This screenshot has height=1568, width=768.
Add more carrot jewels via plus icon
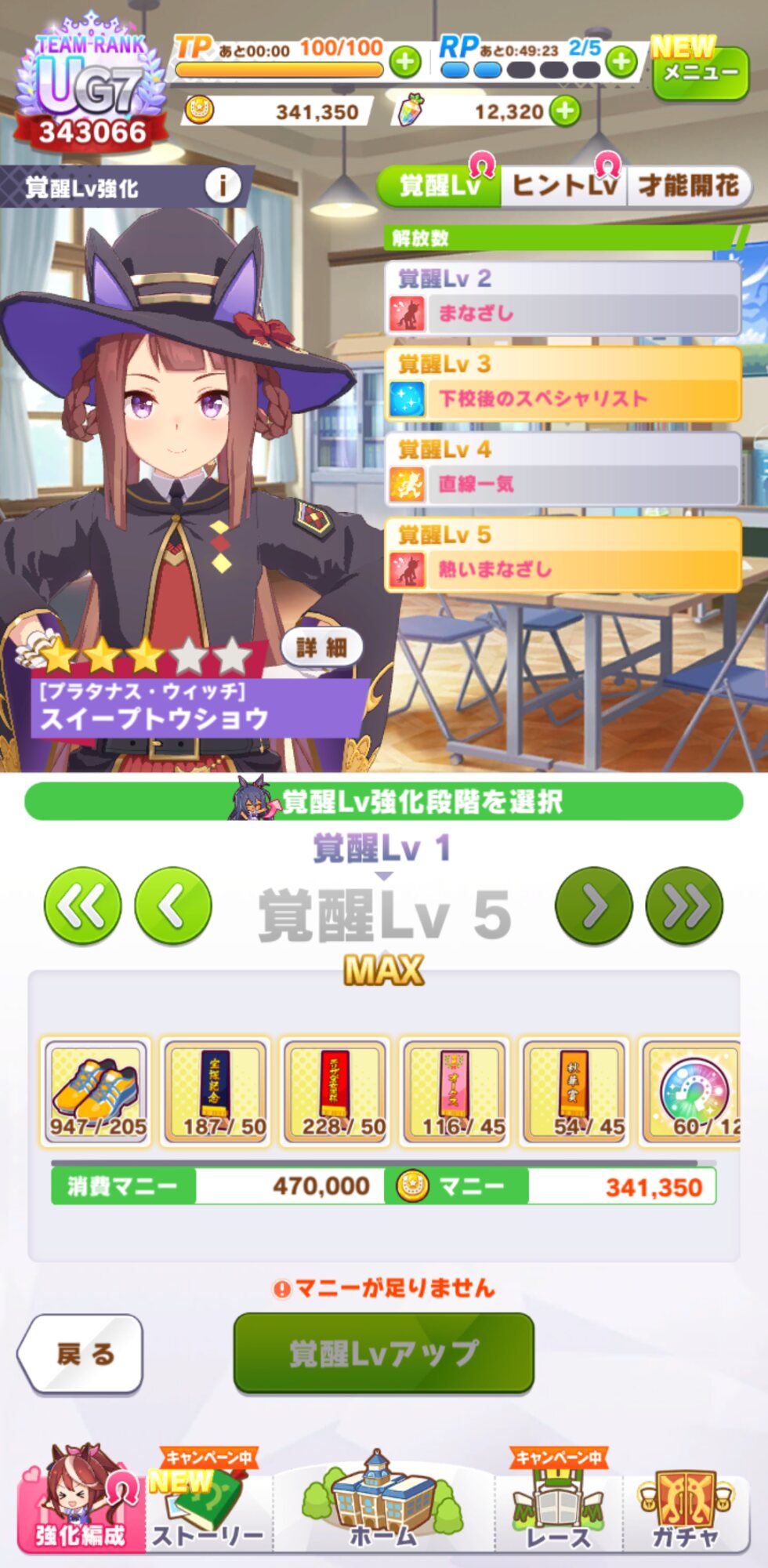click(566, 111)
